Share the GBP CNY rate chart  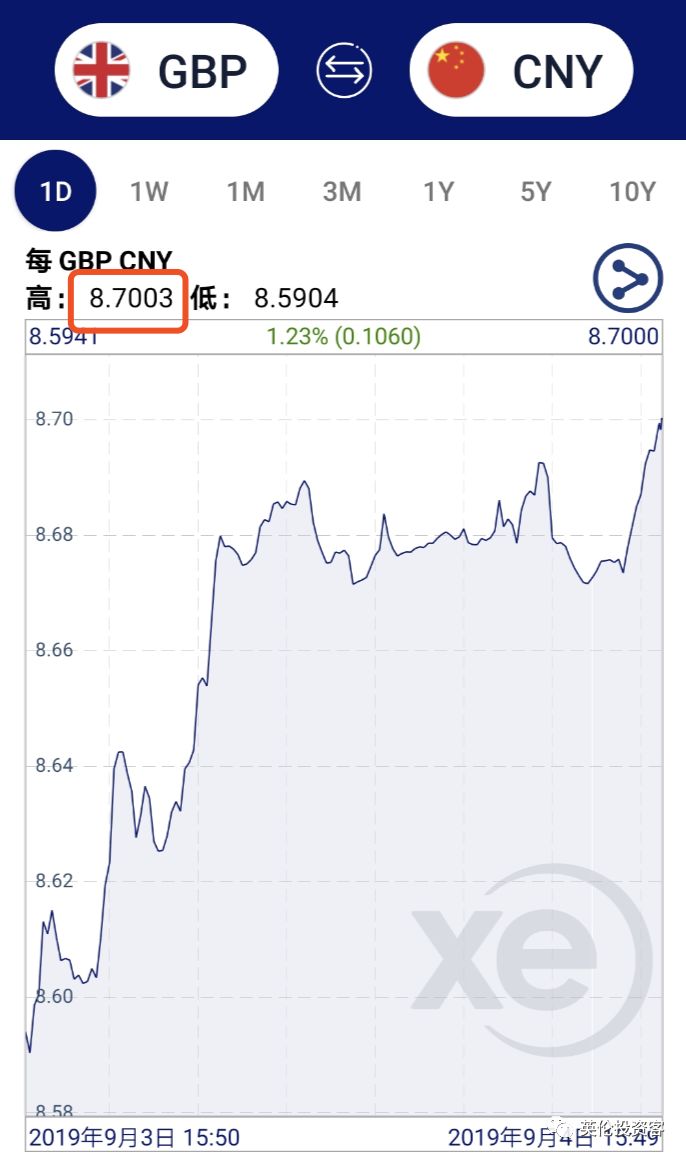click(x=628, y=279)
